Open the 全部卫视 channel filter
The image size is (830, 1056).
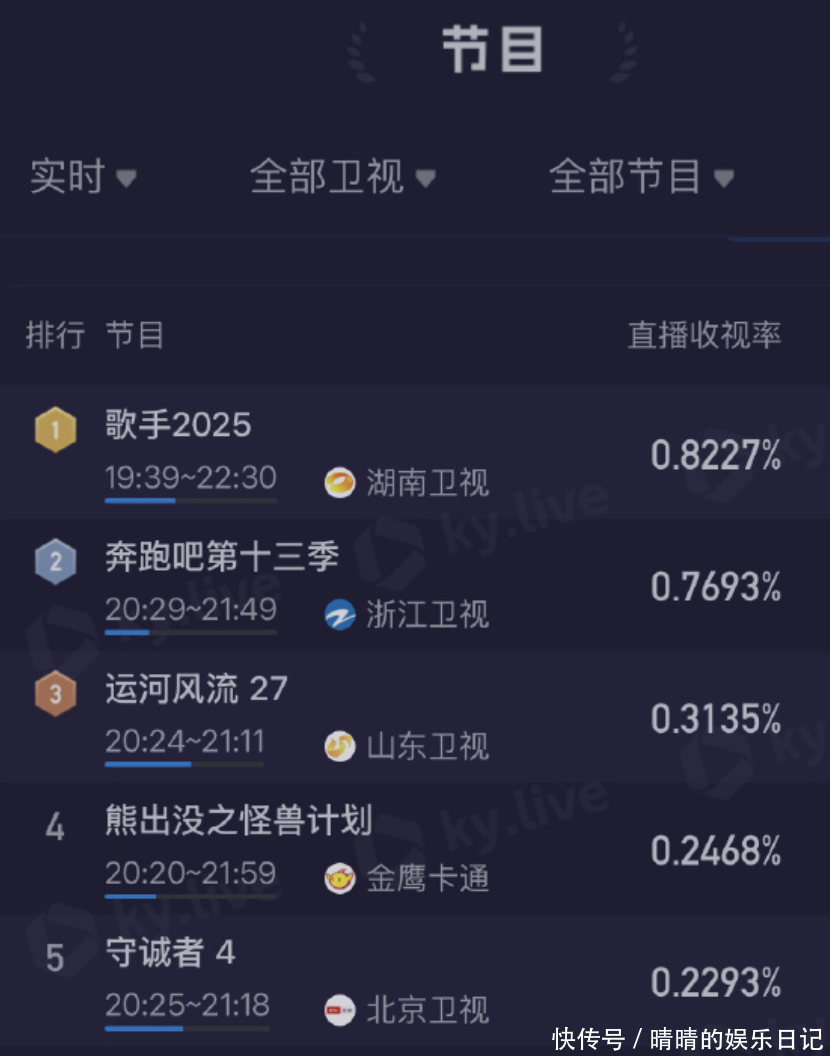click(342, 178)
